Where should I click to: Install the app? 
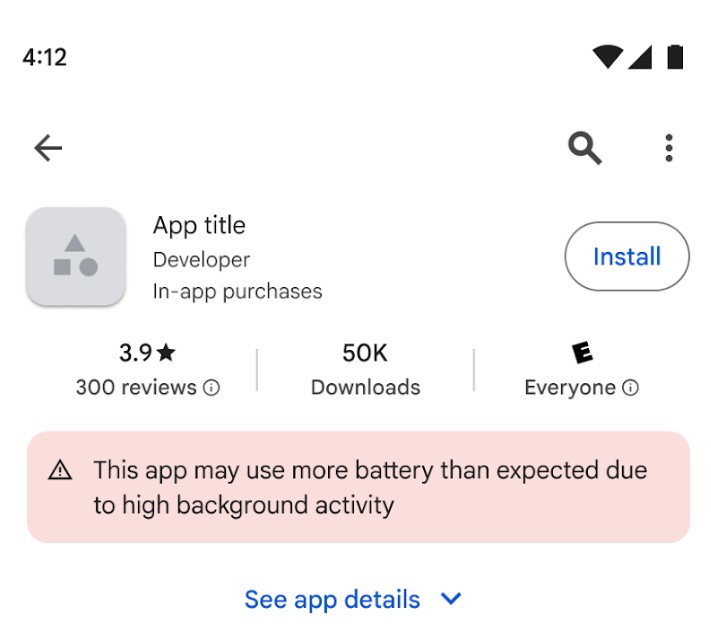(627, 257)
